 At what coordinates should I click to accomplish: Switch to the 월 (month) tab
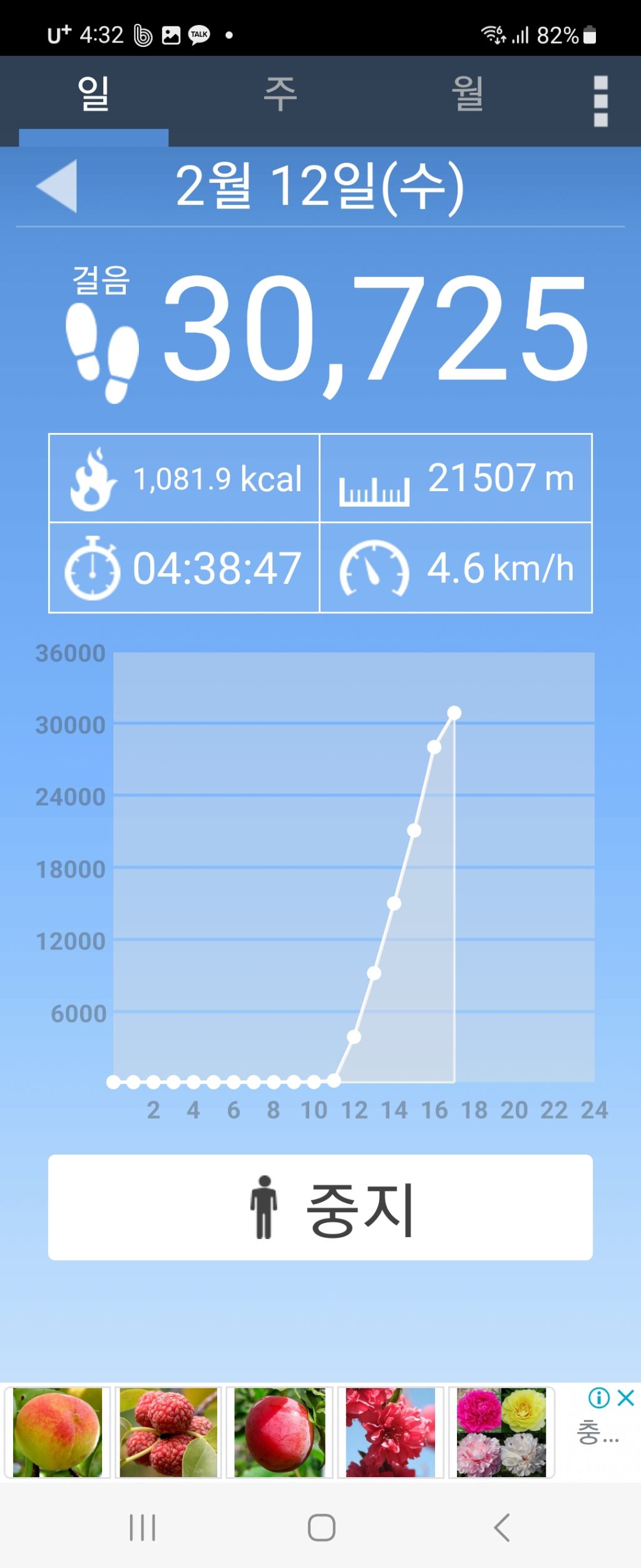pyautogui.click(x=467, y=95)
